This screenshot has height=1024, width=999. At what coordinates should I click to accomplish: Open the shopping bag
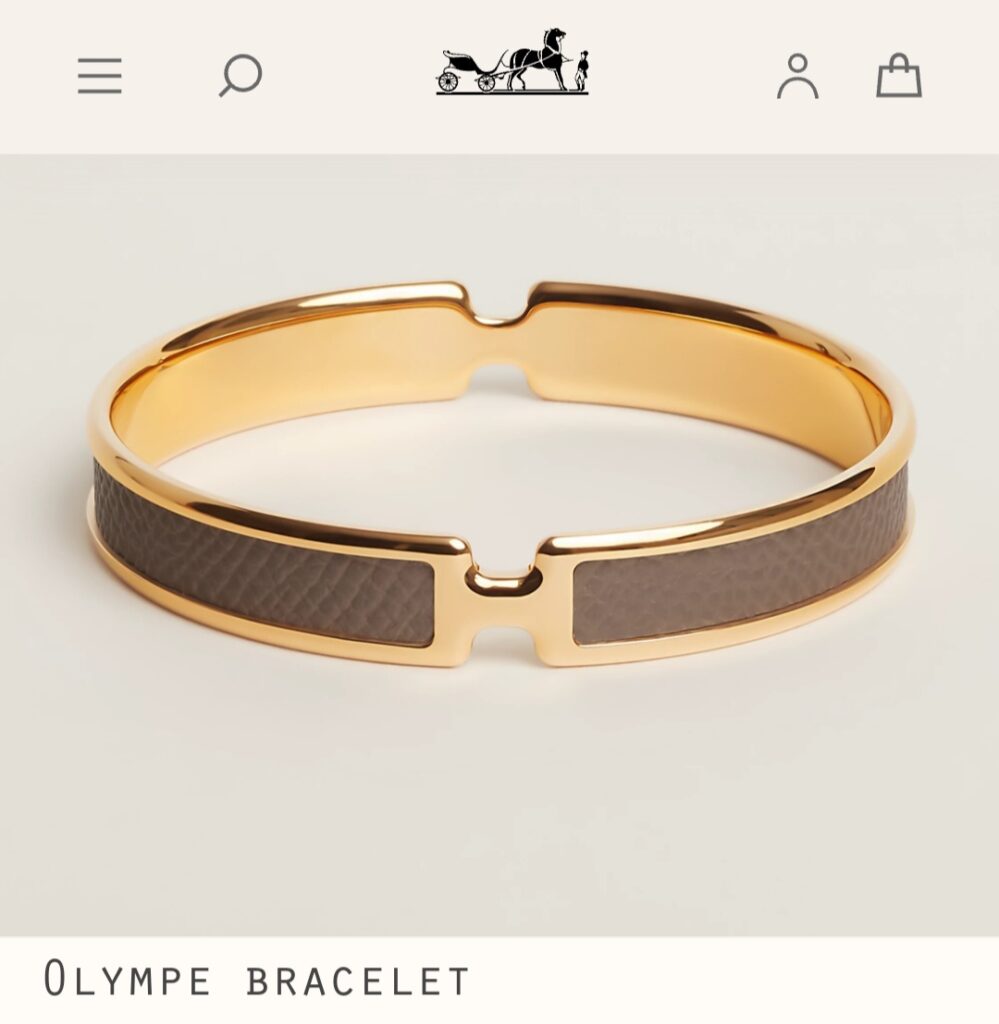[898, 76]
